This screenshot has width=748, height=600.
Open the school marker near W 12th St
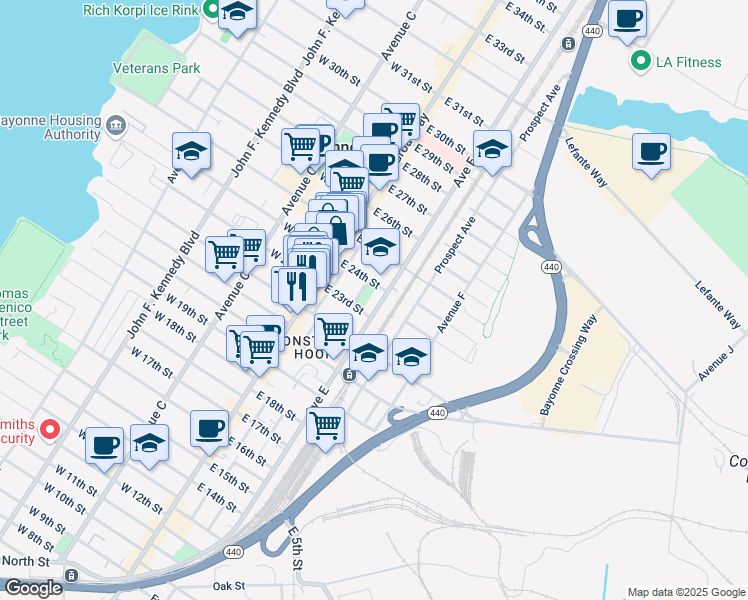[149, 443]
